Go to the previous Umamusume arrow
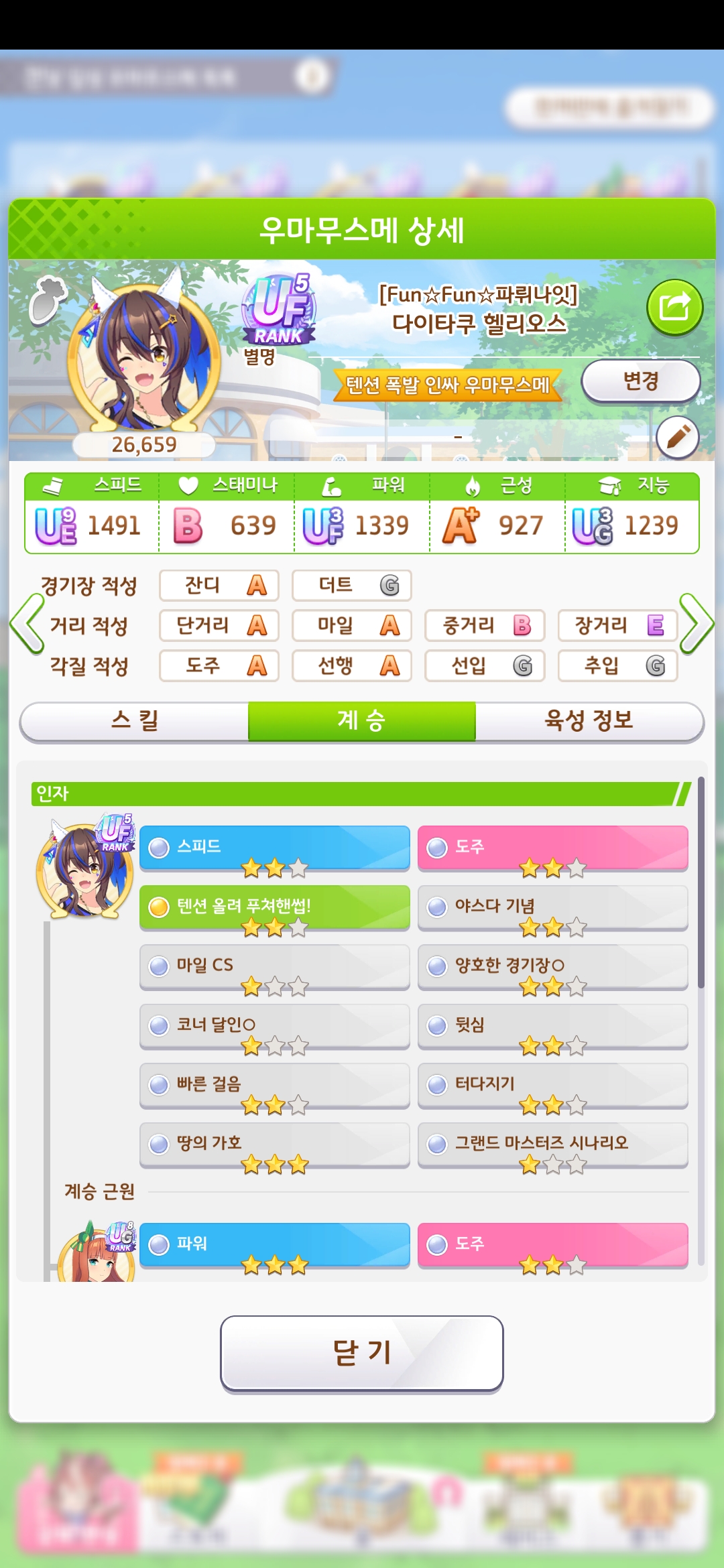The image size is (724, 1568). [27, 624]
